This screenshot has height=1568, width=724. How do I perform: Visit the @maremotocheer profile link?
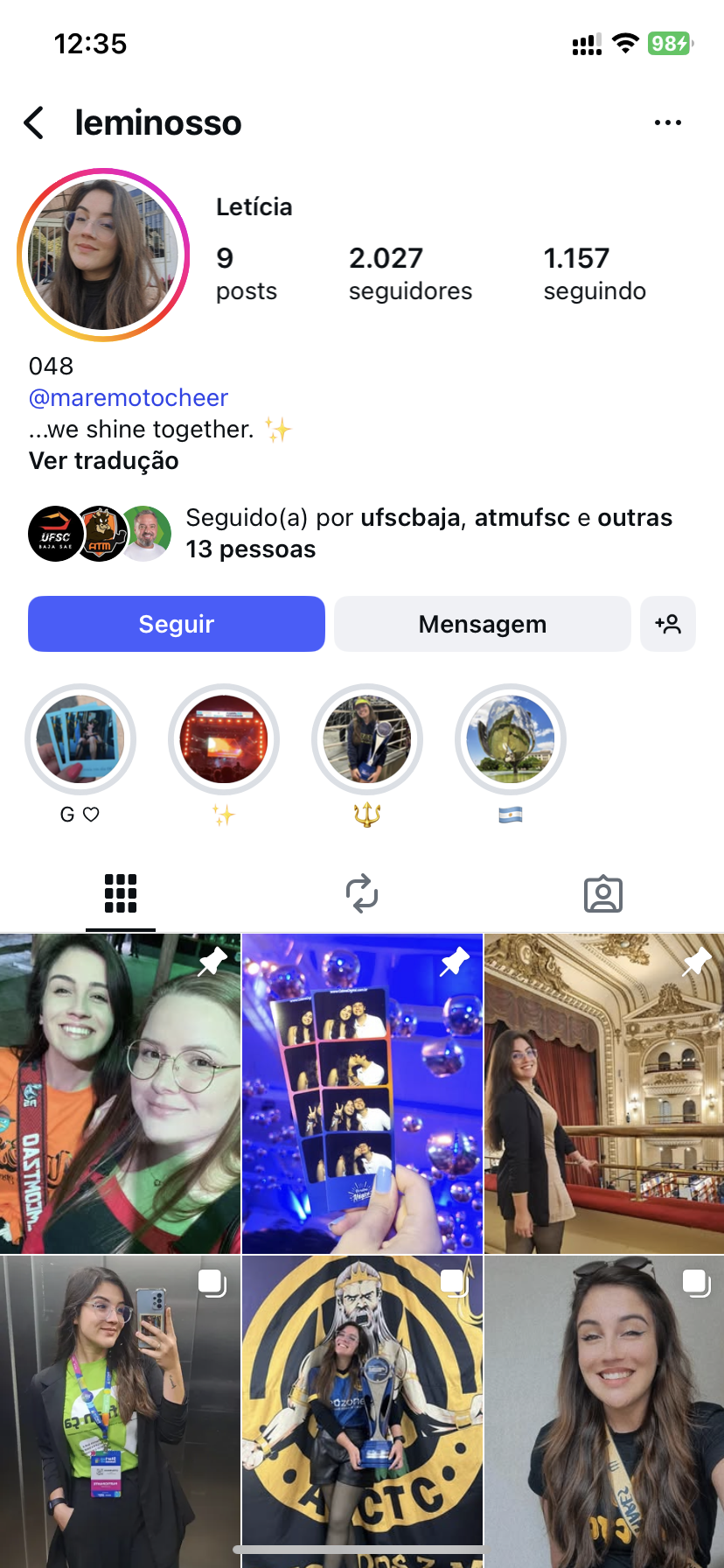click(x=129, y=398)
